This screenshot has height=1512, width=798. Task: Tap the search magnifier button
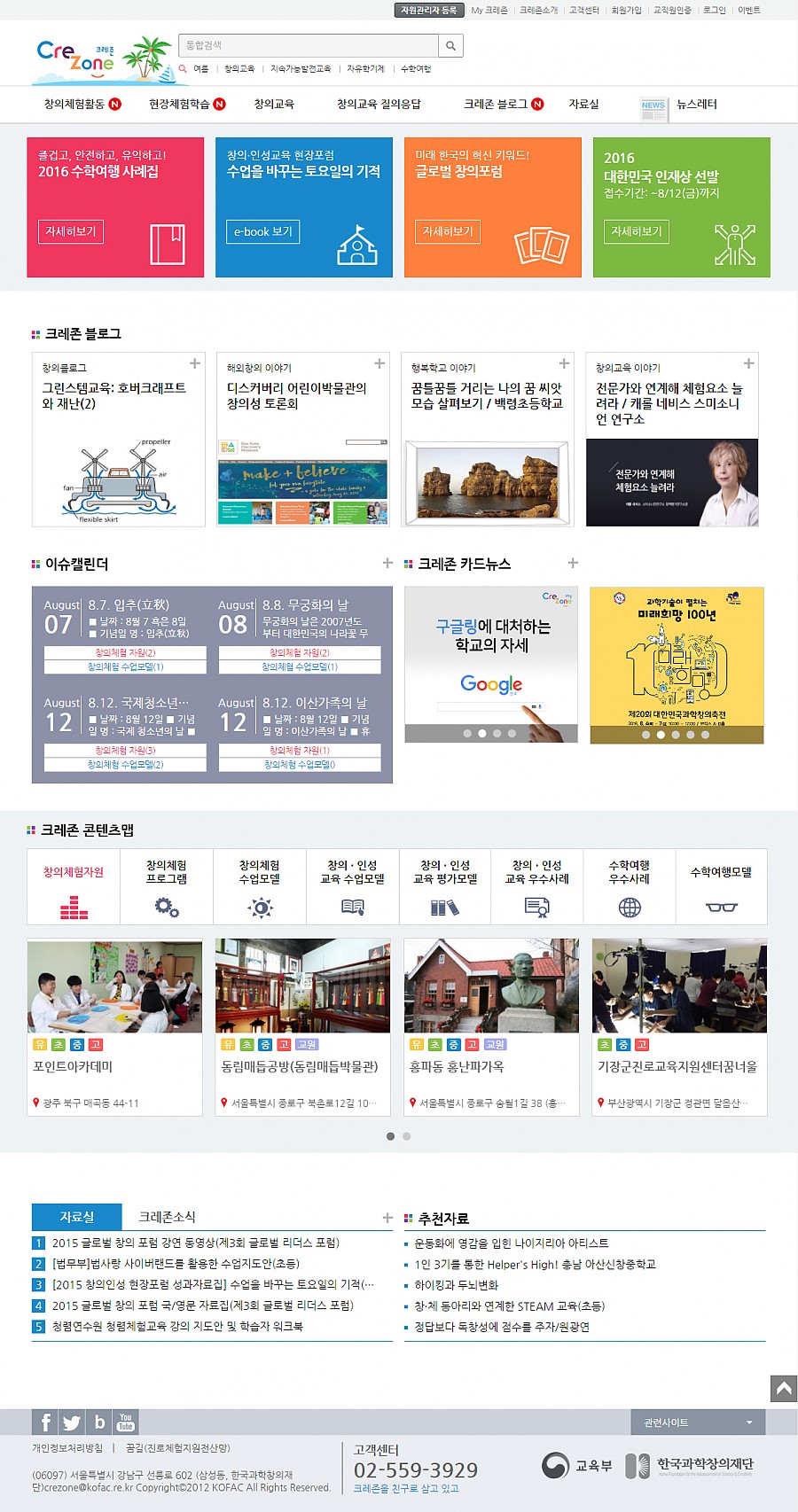(x=450, y=45)
